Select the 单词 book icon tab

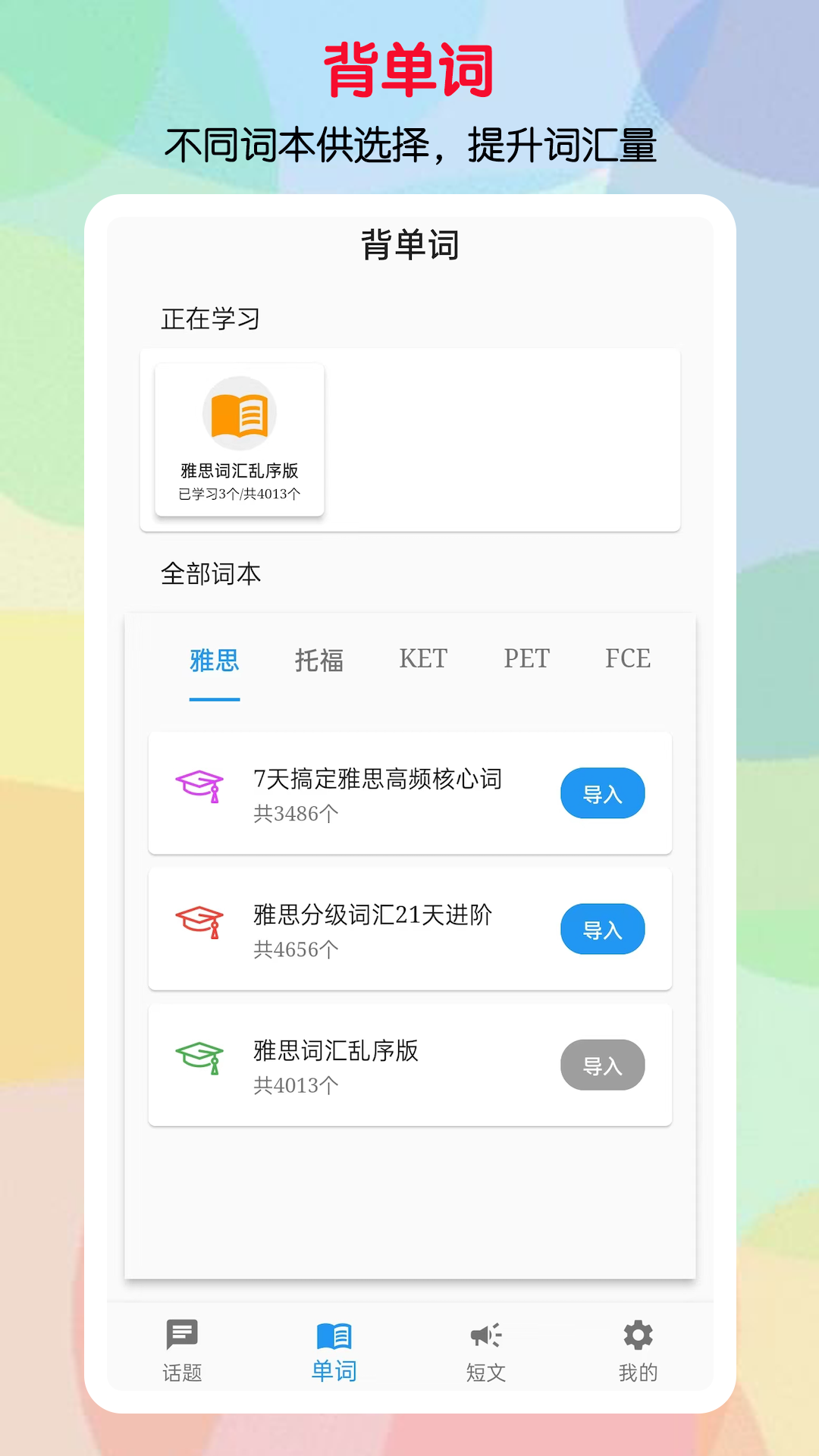[x=334, y=1336]
